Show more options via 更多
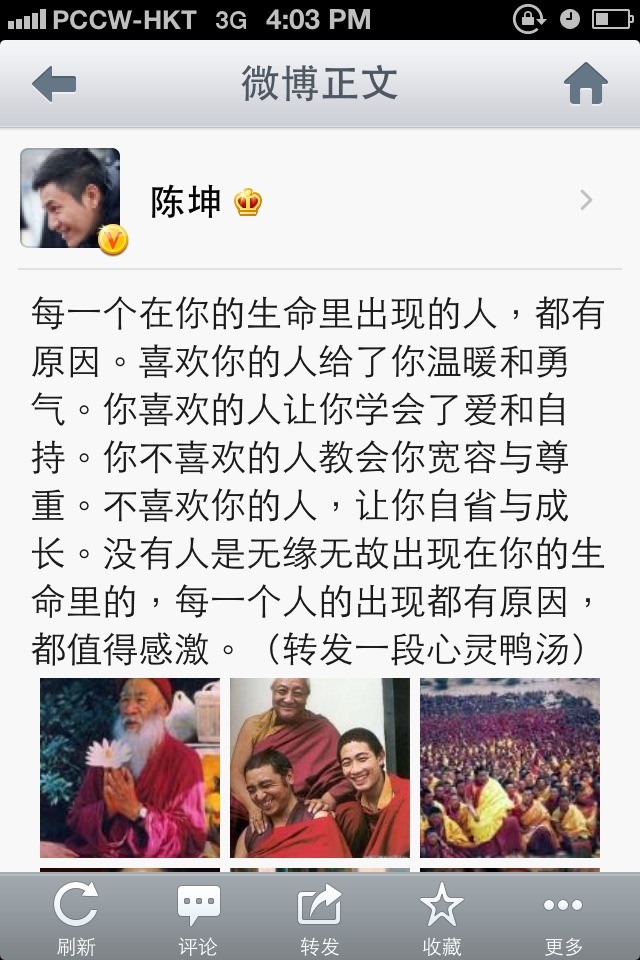This screenshot has height=960, width=640. 563,918
